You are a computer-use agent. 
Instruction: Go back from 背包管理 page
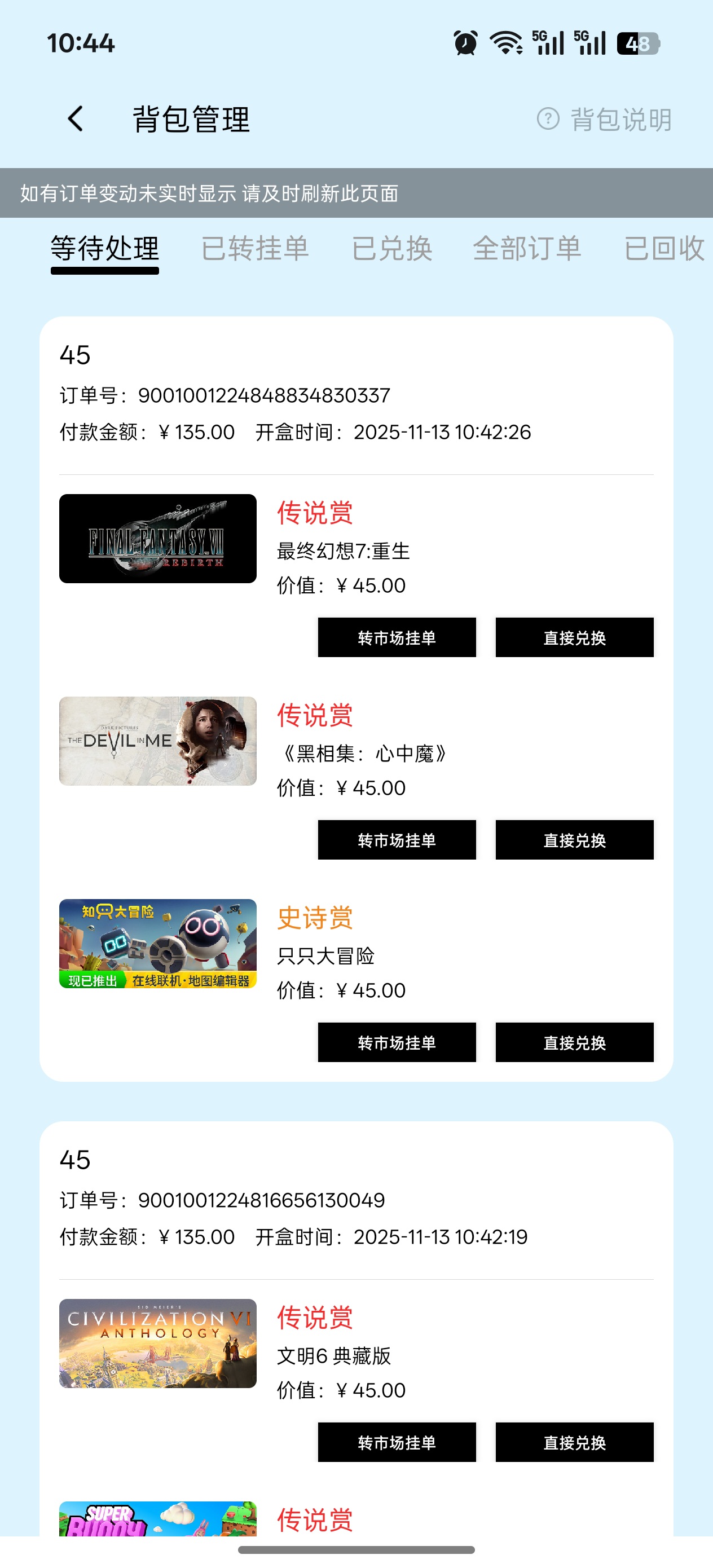(x=76, y=118)
